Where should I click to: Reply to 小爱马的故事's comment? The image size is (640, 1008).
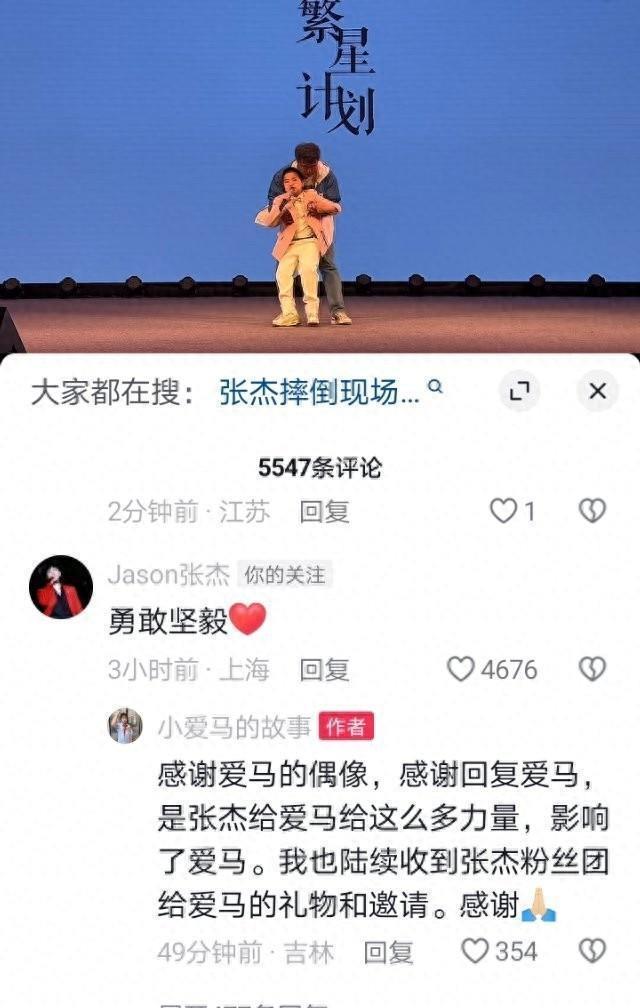click(x=388, y=952)
